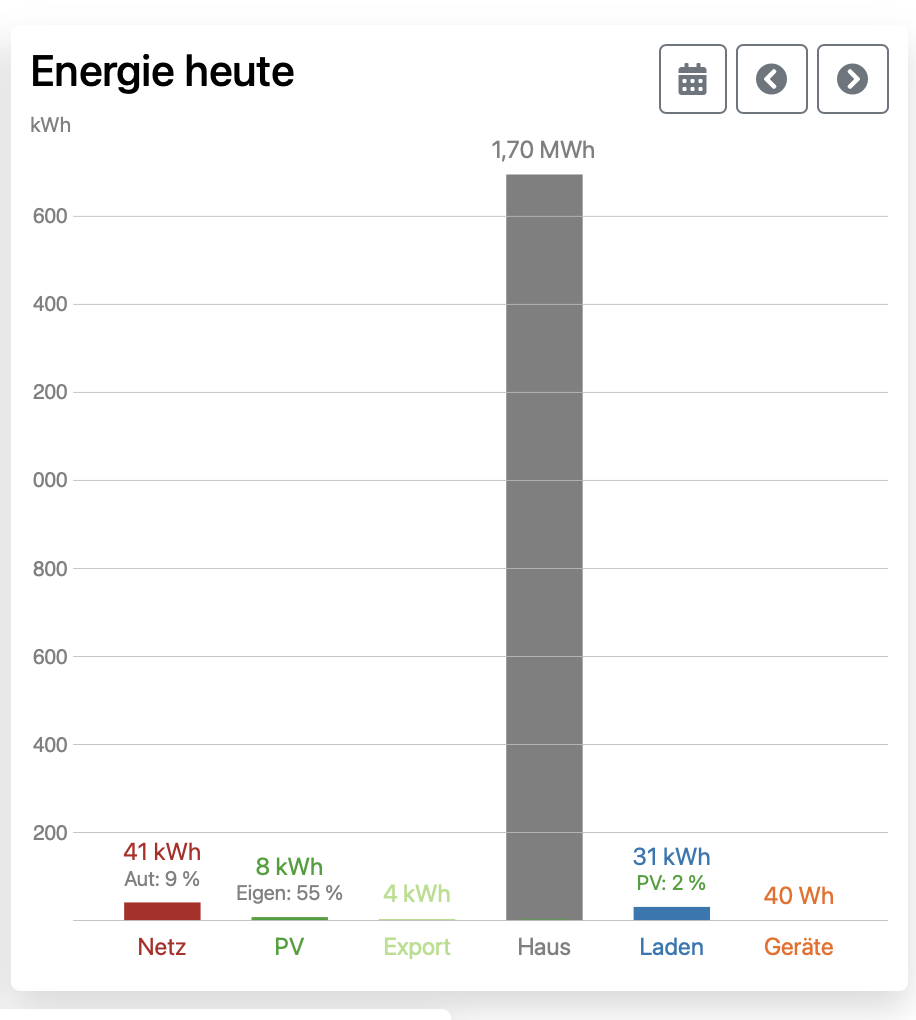Viewport: 916px width, 1020px height.
Task: Go to the next day
Action: pyautogui.click(x=852, y=79)
